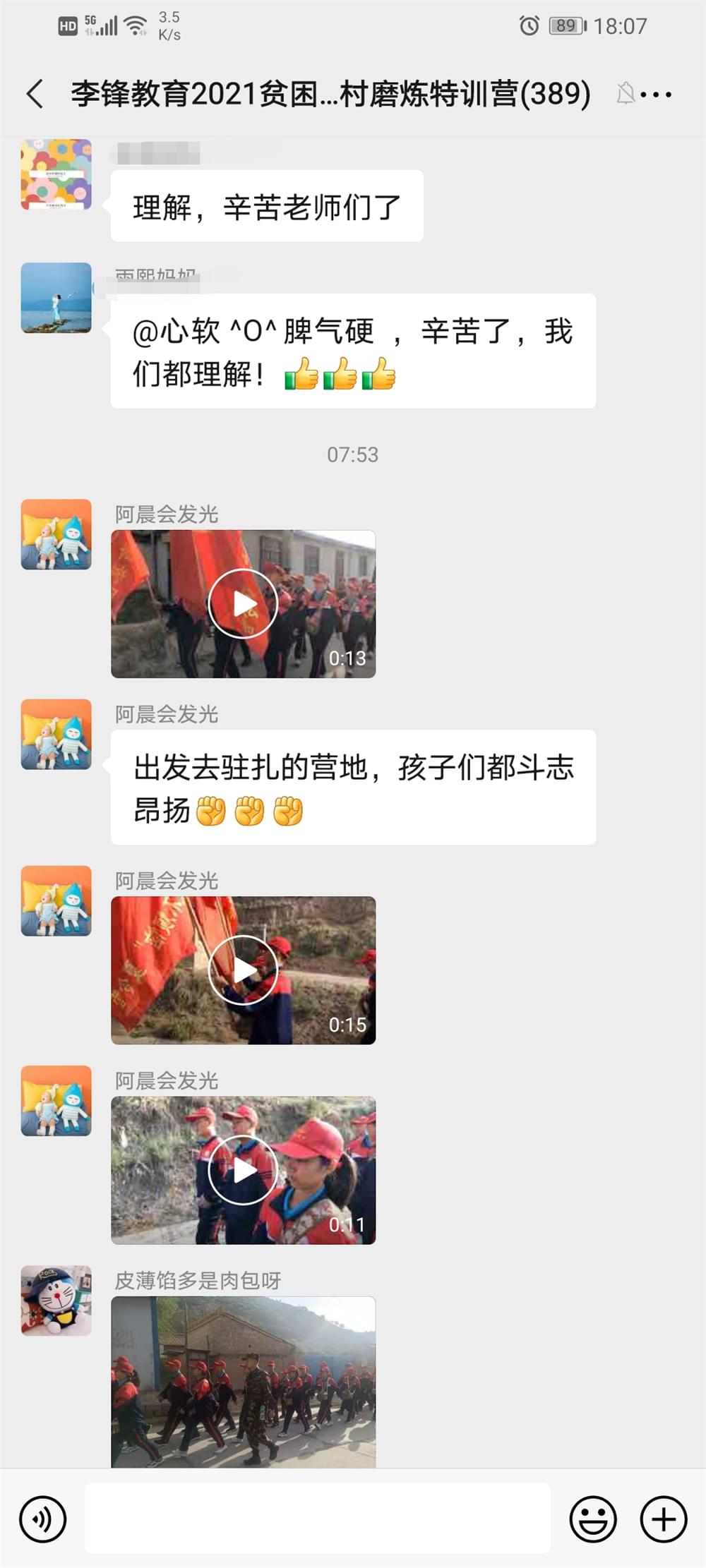Play the 0:15 video with red flags
This screenshot has height=1568, width=706.
point(243,970)
